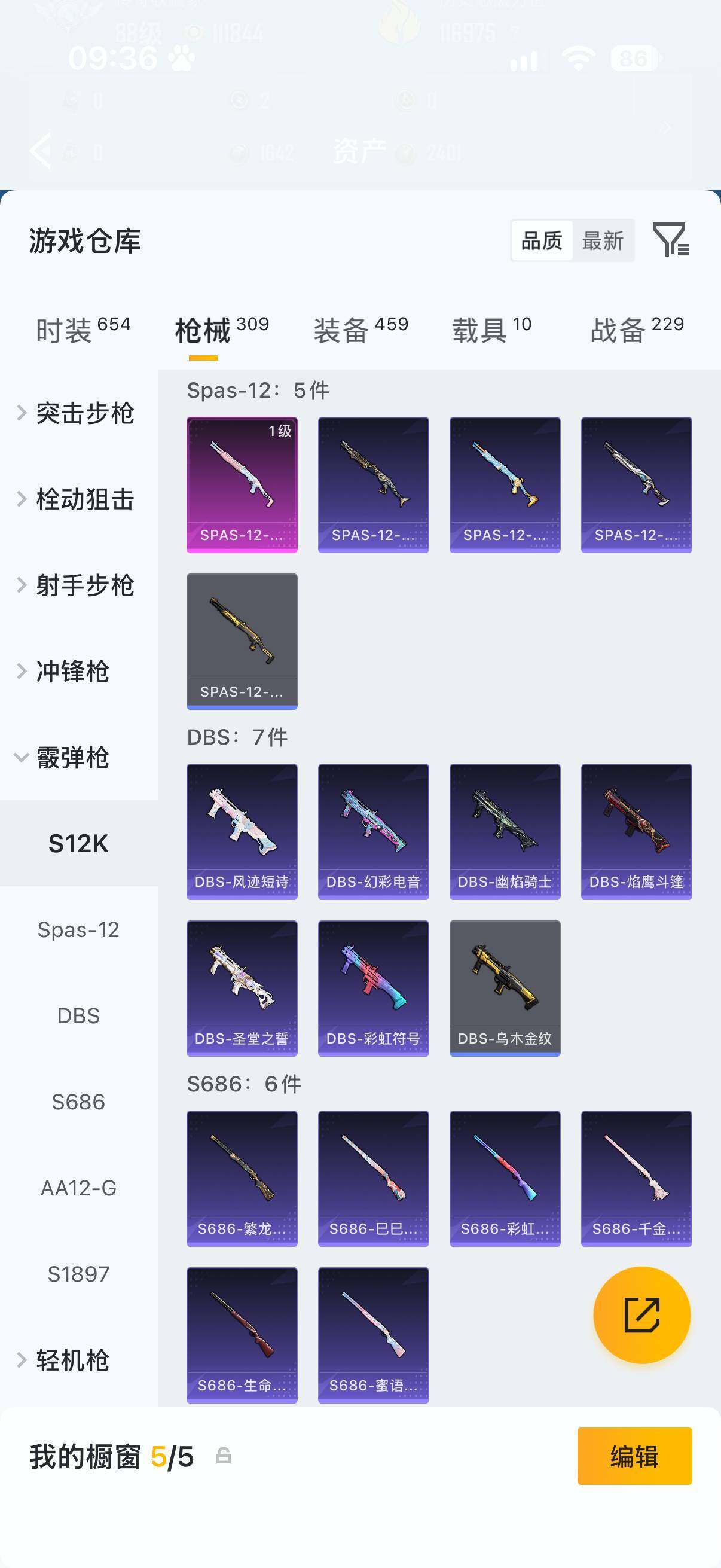Select AA12-G in the sidebar
This screenshot has width=721, height=1568.
point(78,1188)
